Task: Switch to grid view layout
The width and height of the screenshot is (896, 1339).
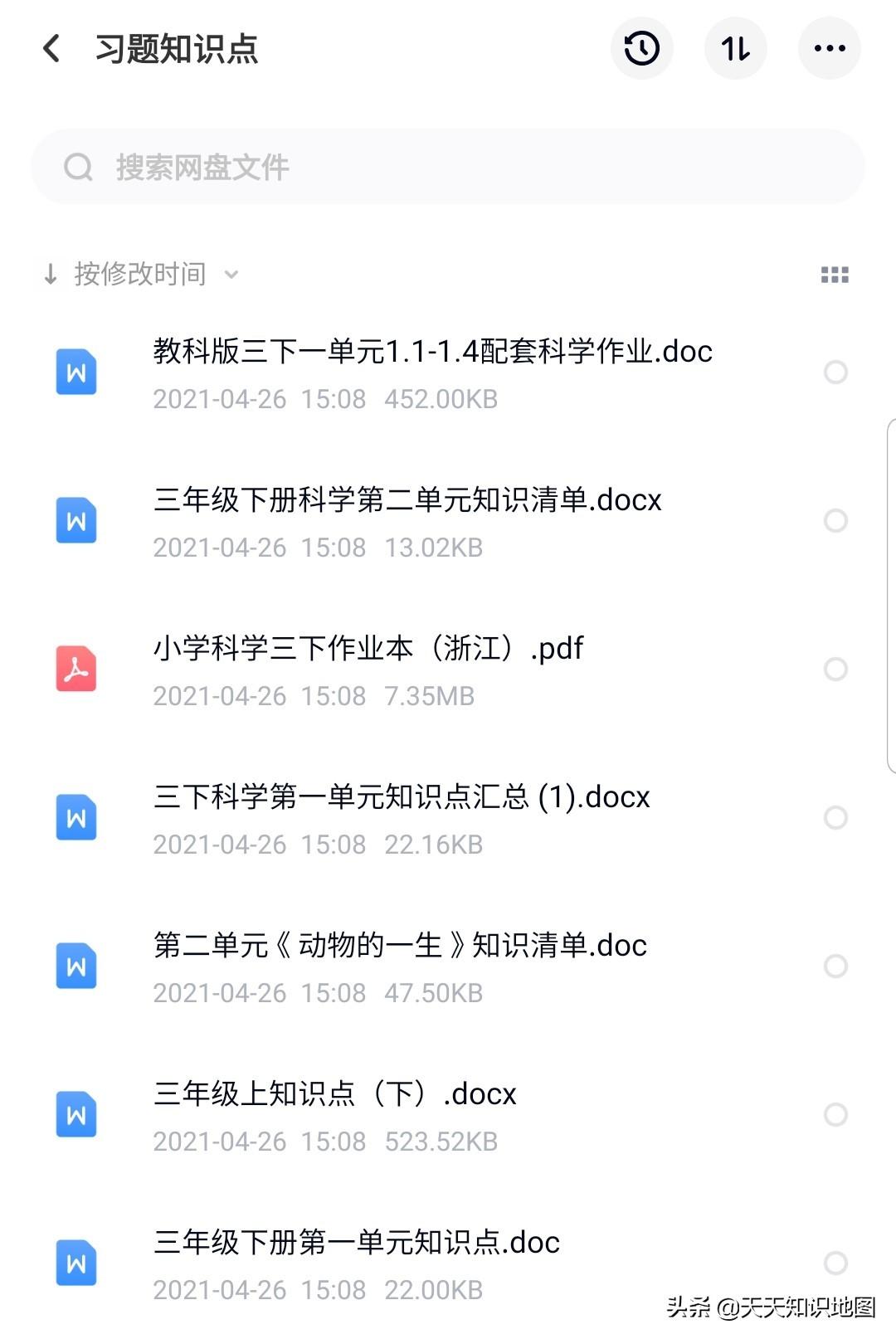Action: (834, 275)
